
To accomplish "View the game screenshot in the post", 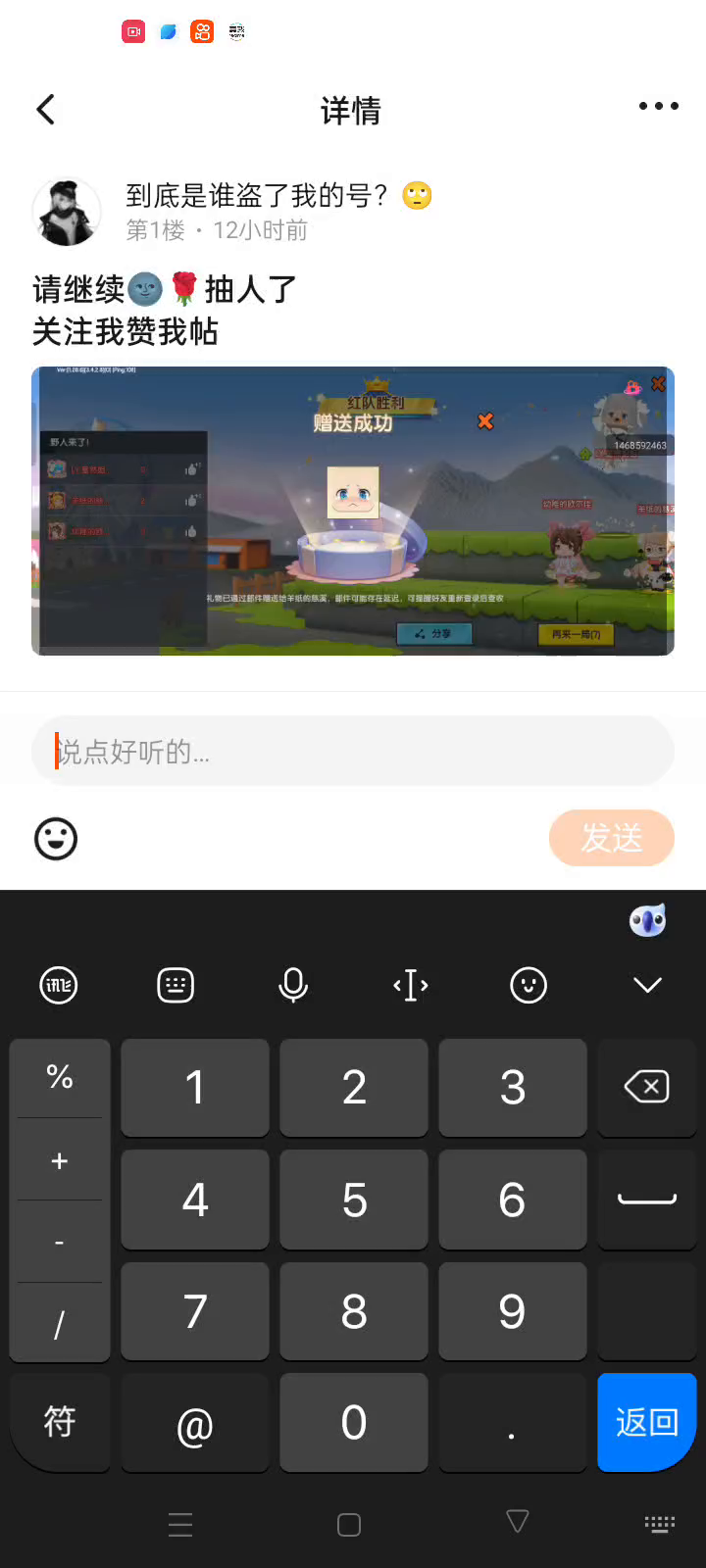I will point(353,511).
